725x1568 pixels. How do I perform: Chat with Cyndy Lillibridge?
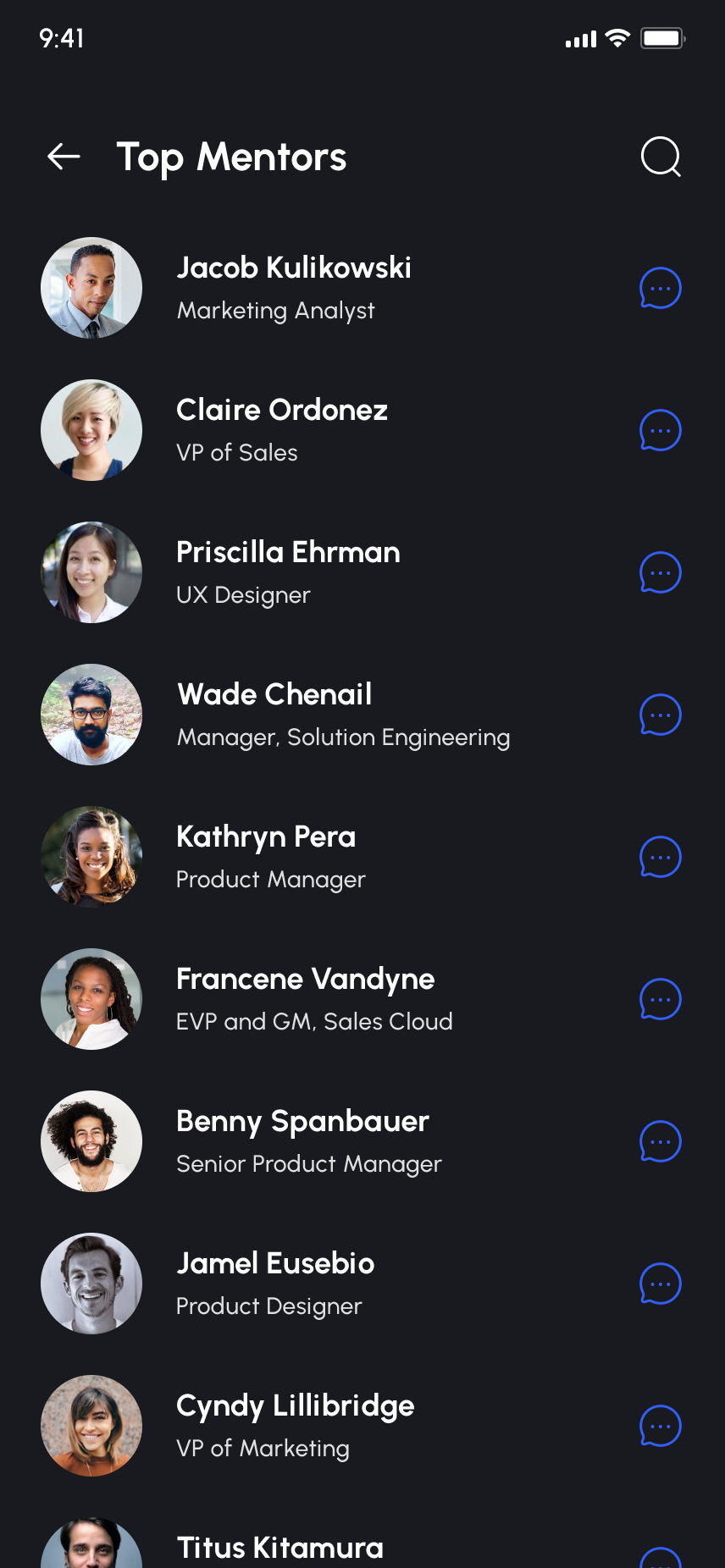pos(661,1427)
